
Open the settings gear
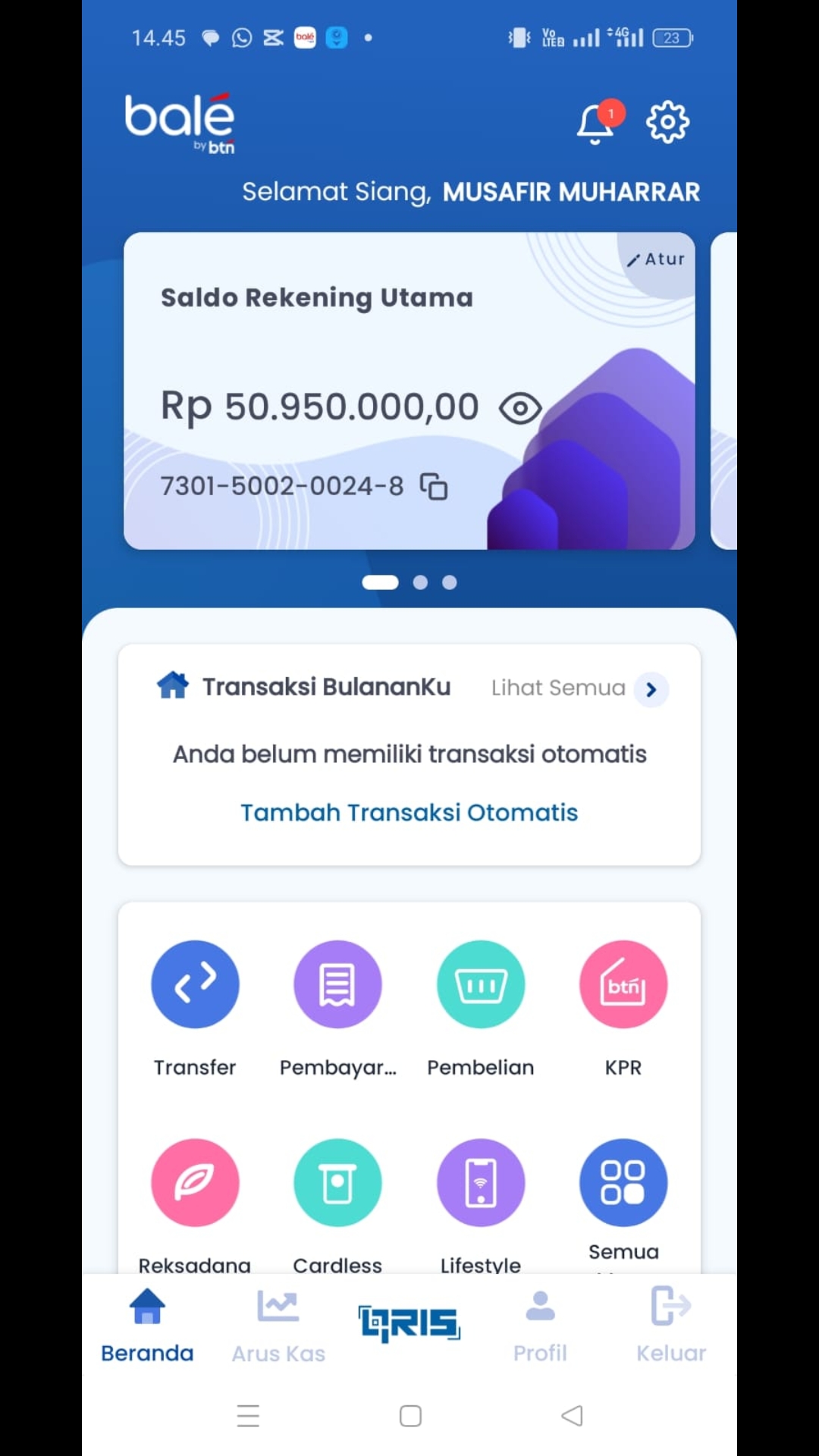point(667,121)
